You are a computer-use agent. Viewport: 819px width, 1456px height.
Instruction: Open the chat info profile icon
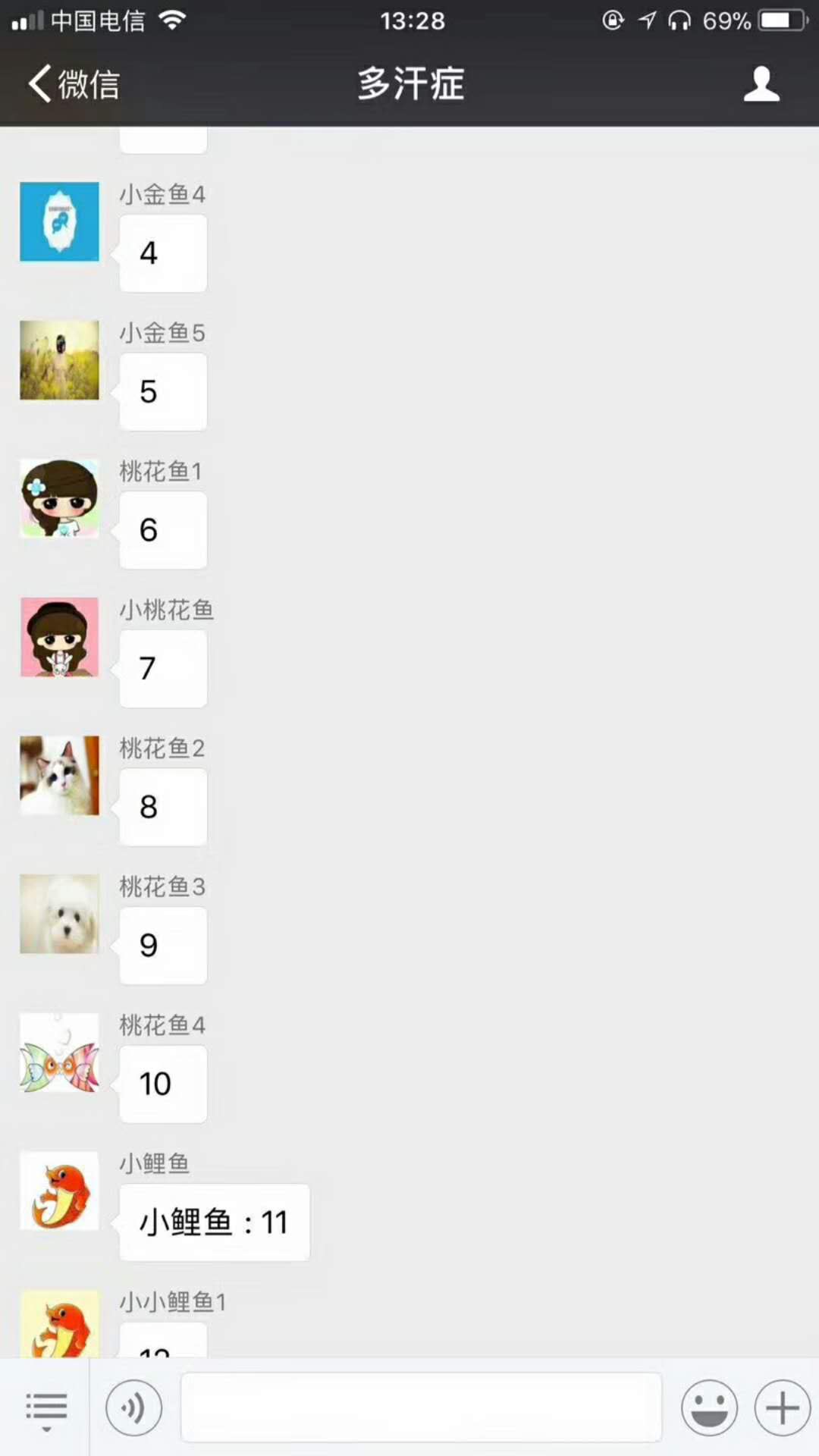(x=761, y=83)
